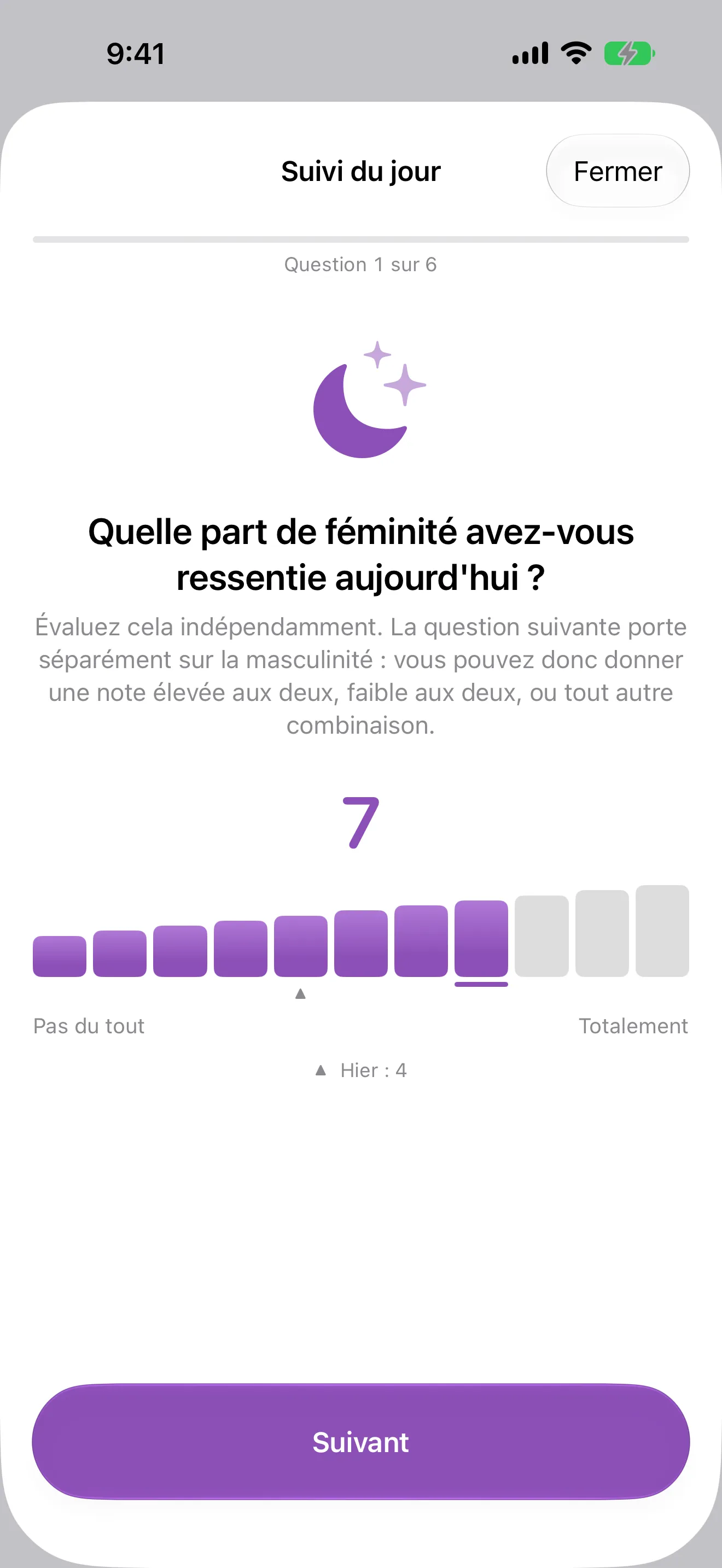The height and width of the screenshot is (1568, 722).
Task: Choose rating 2 on the scale
Action: point(180,951)
